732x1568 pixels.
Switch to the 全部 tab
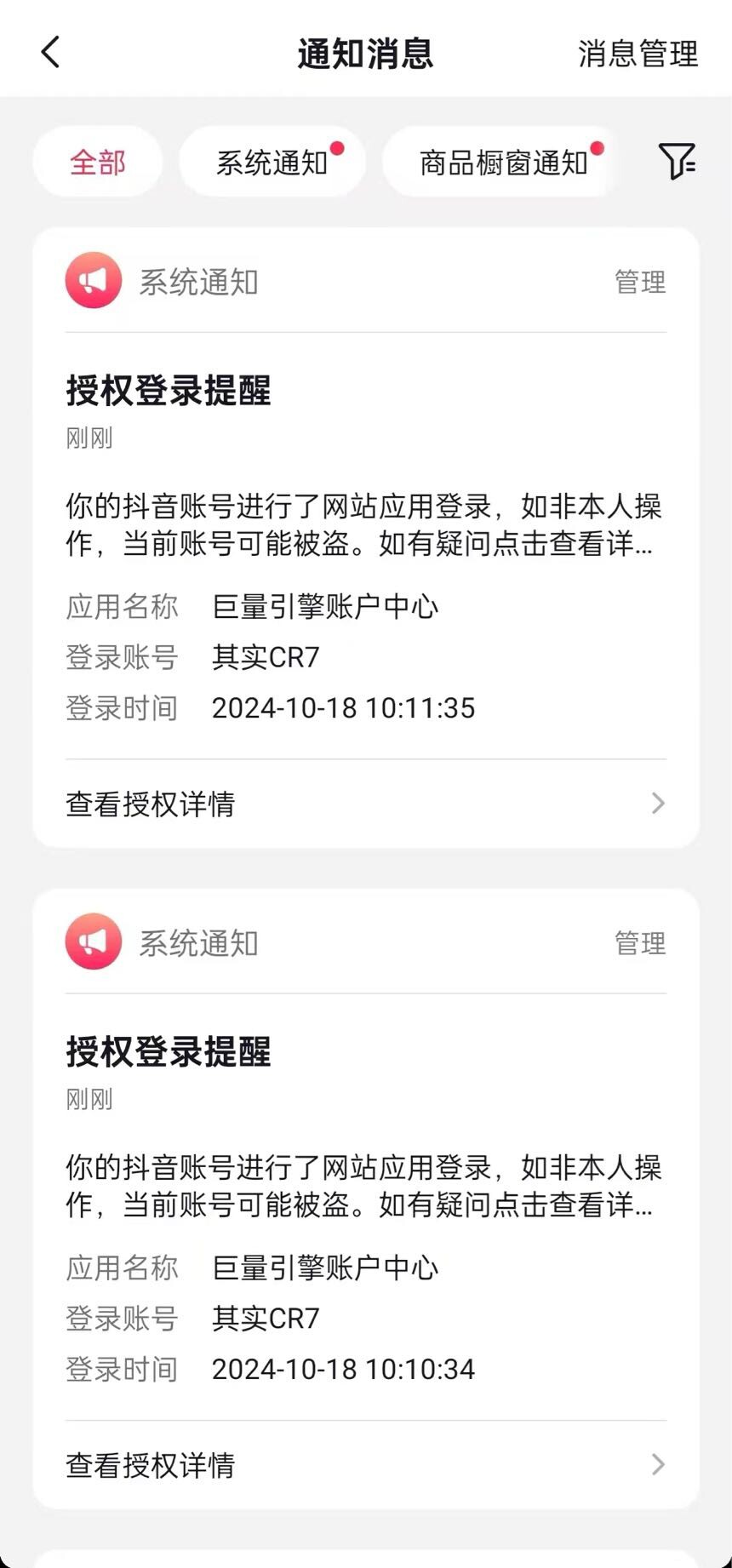click(97, 161)
